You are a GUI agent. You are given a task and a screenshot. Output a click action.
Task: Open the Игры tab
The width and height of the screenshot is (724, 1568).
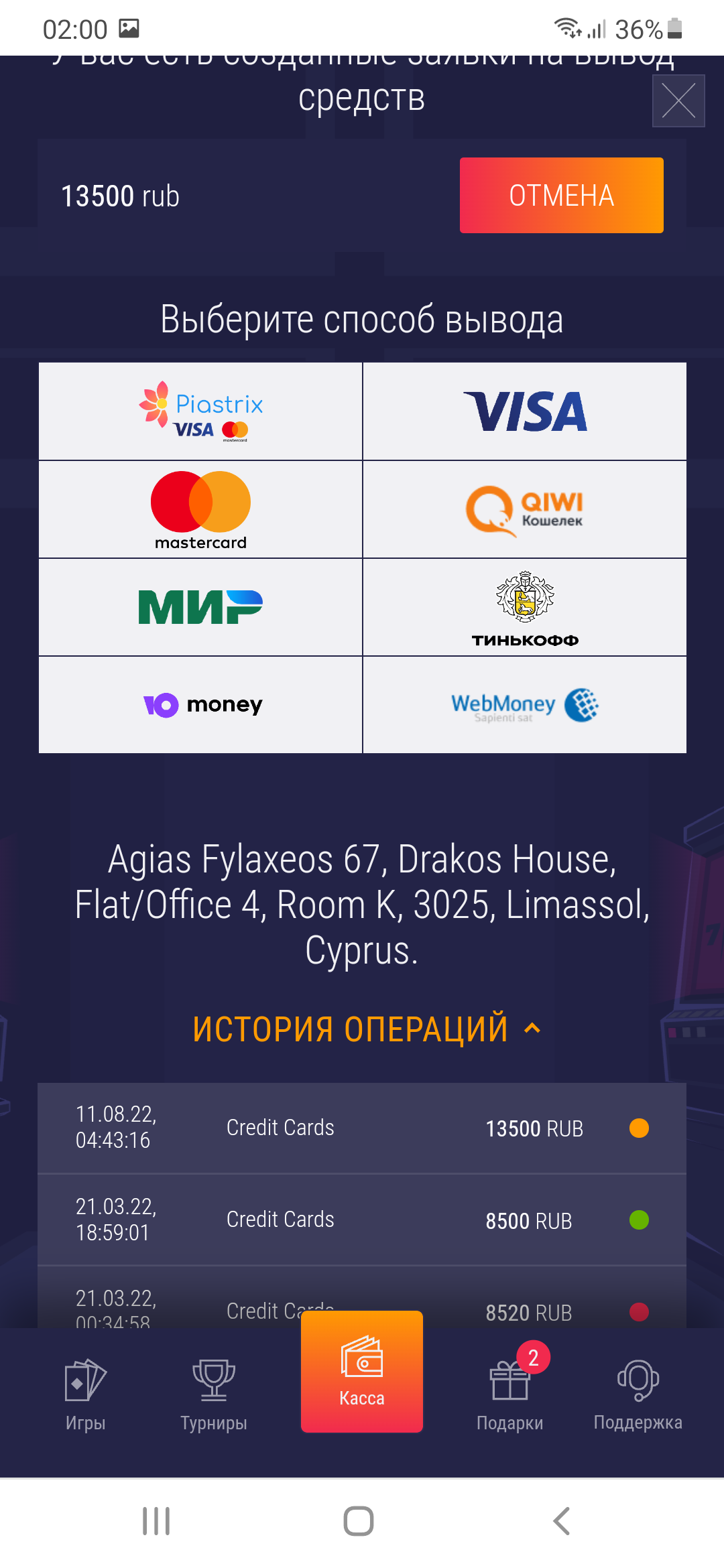[x=86, y=1395]
